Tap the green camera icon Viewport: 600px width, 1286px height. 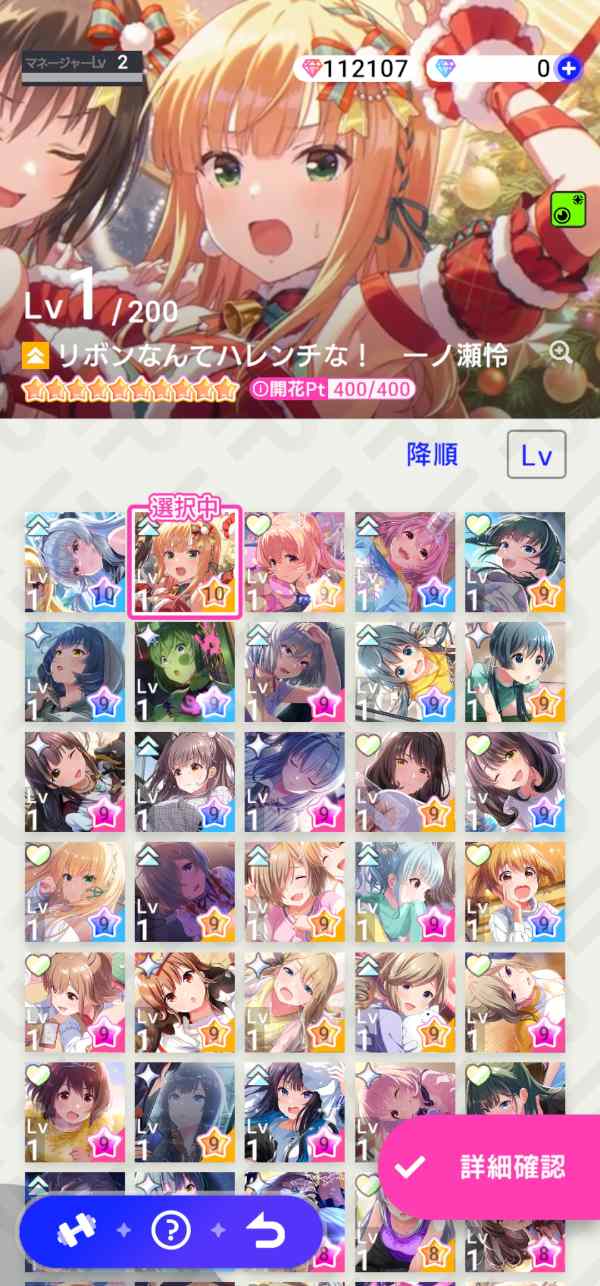[x=569, y=212]
